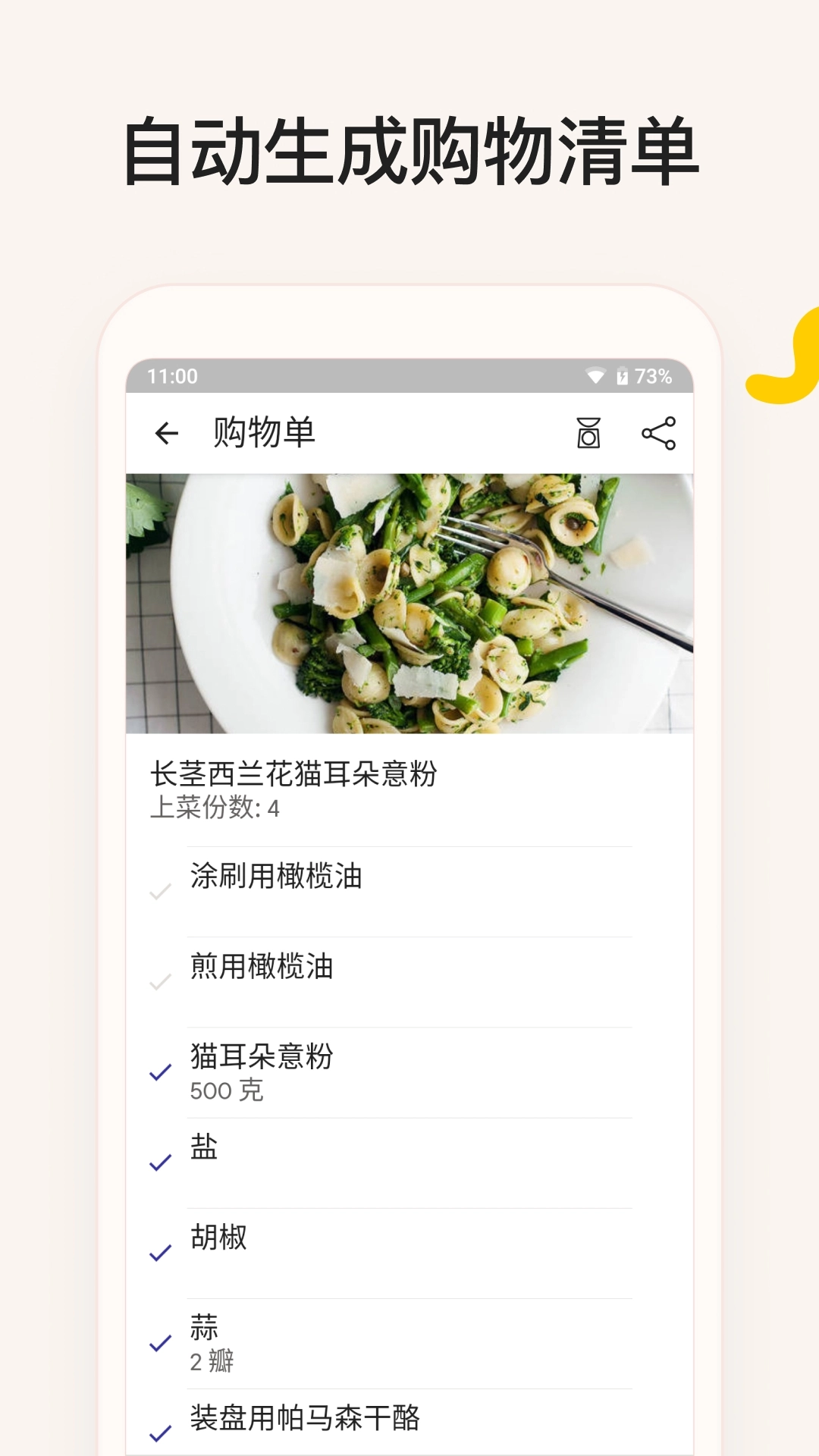819x1456 pixels.
Task: Uncheck the 盐 ingredient
Action: point(159,1163)
